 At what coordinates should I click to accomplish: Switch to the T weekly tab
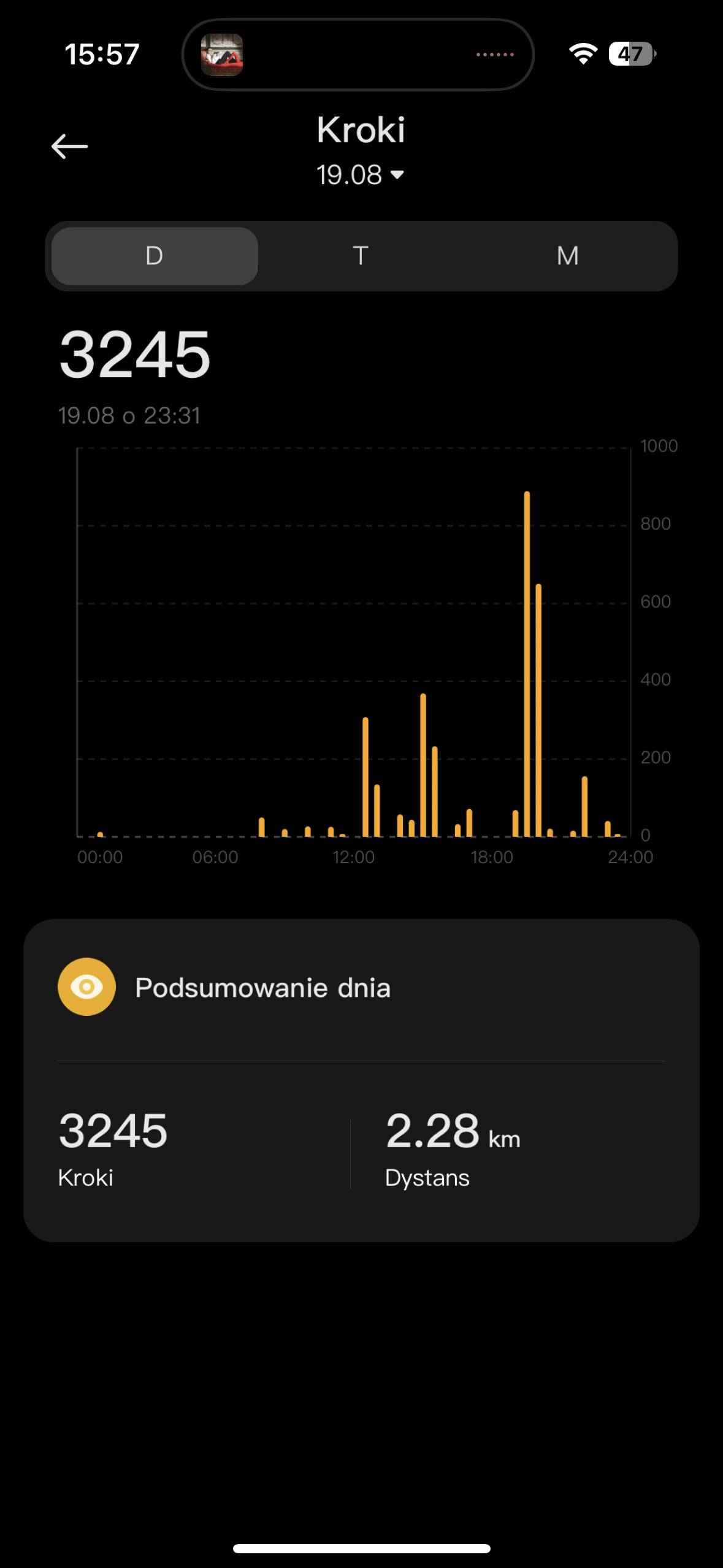point(361,256)
